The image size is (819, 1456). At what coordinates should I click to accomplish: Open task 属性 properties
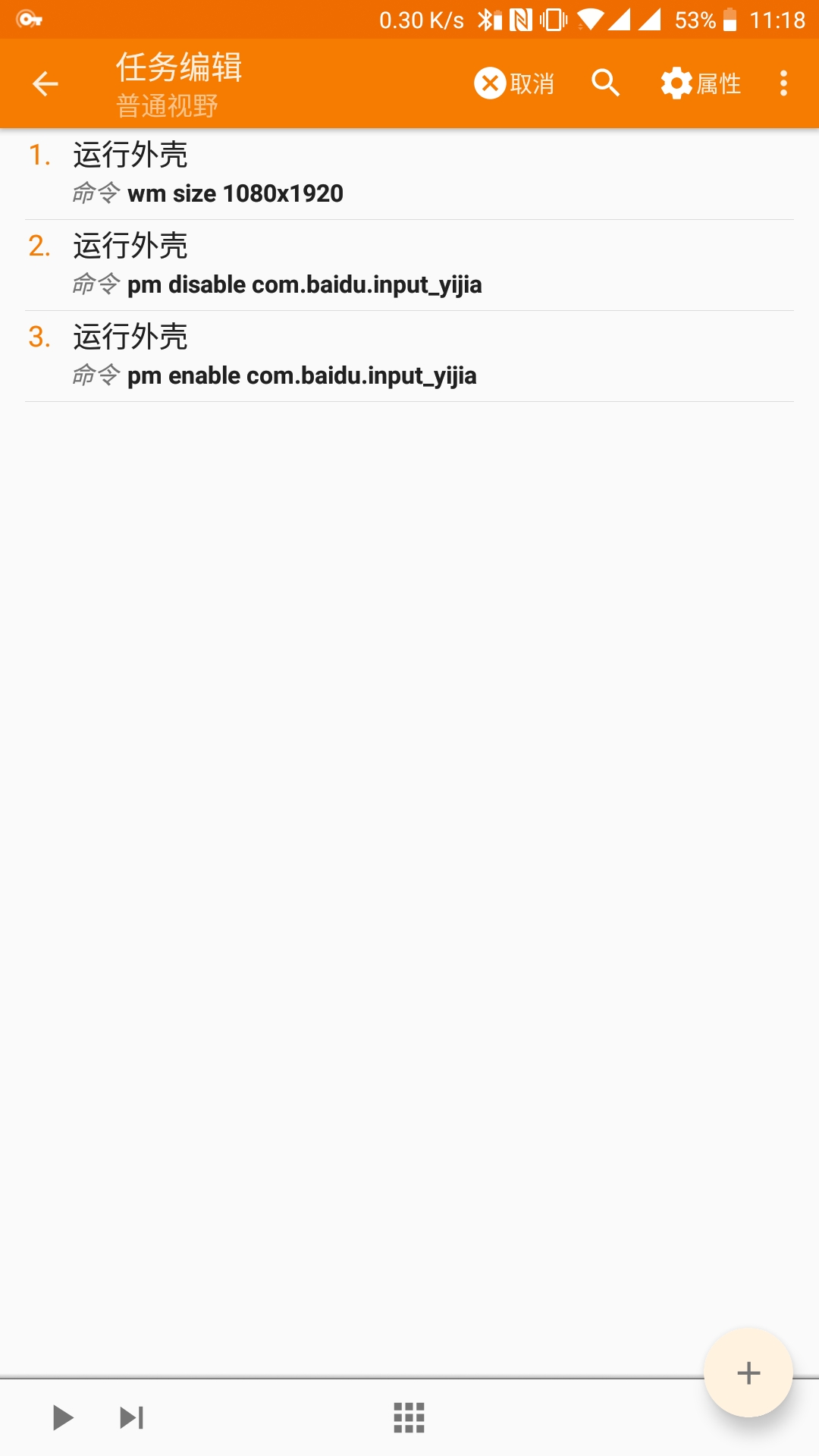point(701,83)
